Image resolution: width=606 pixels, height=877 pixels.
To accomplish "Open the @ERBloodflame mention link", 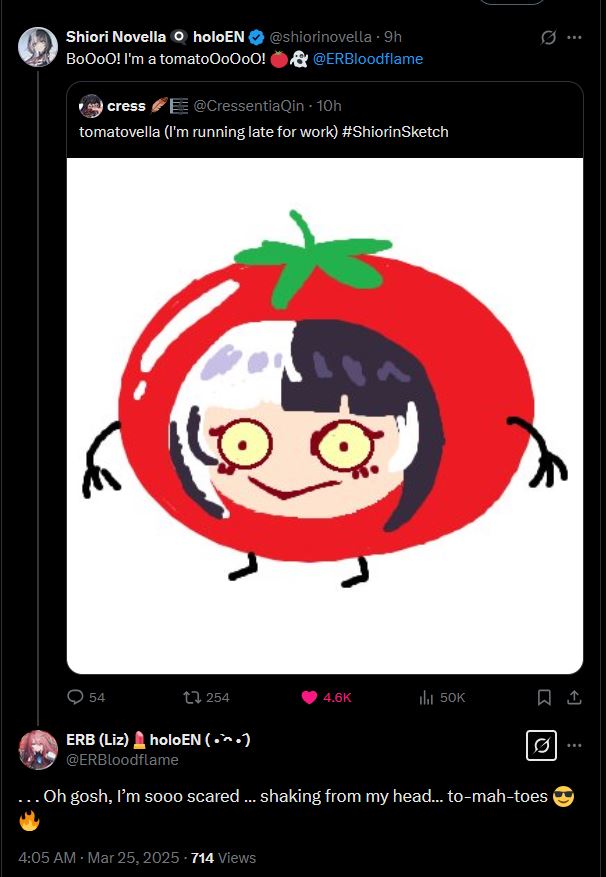I will (367, 59).
